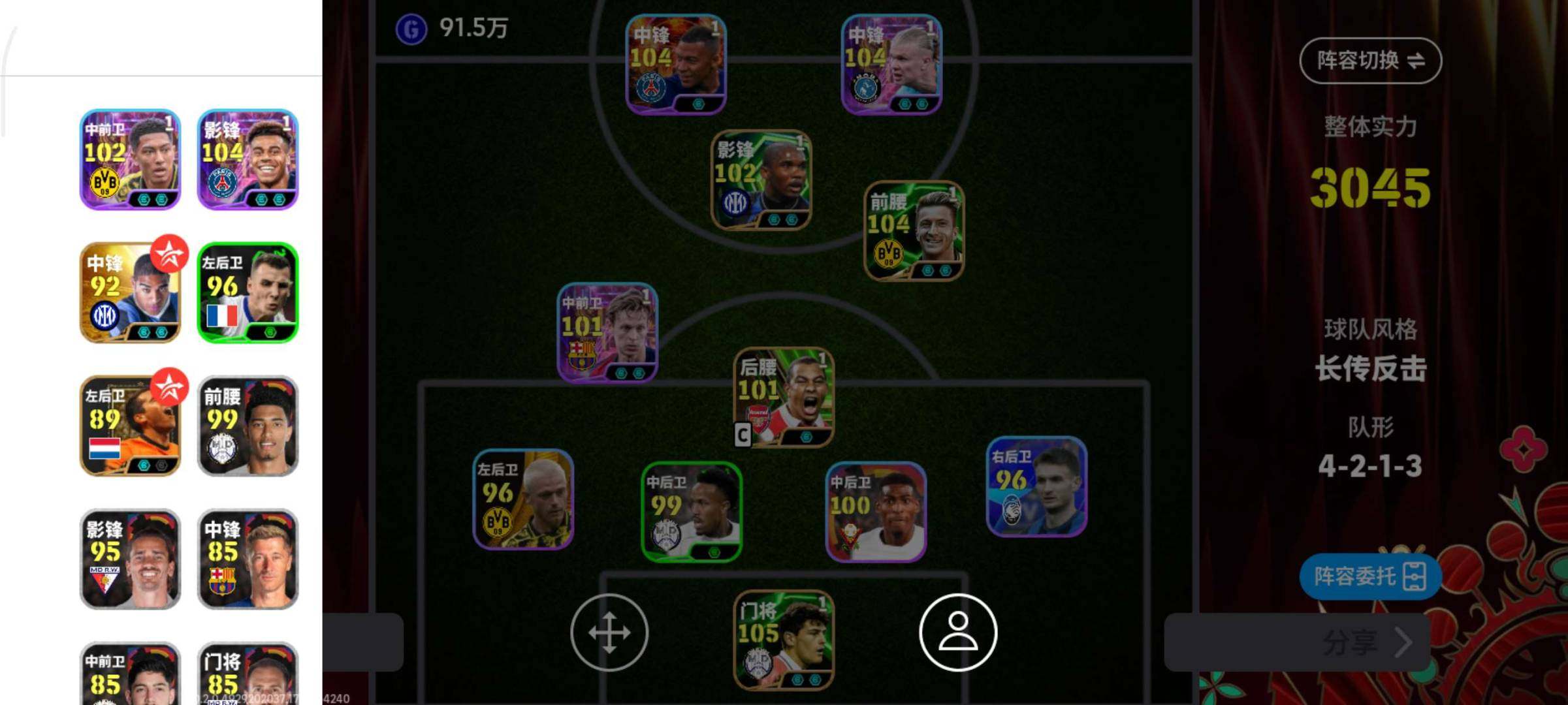
Task: Pick bench card 中锋 85 Barcelona
Action: coord(248,559)
